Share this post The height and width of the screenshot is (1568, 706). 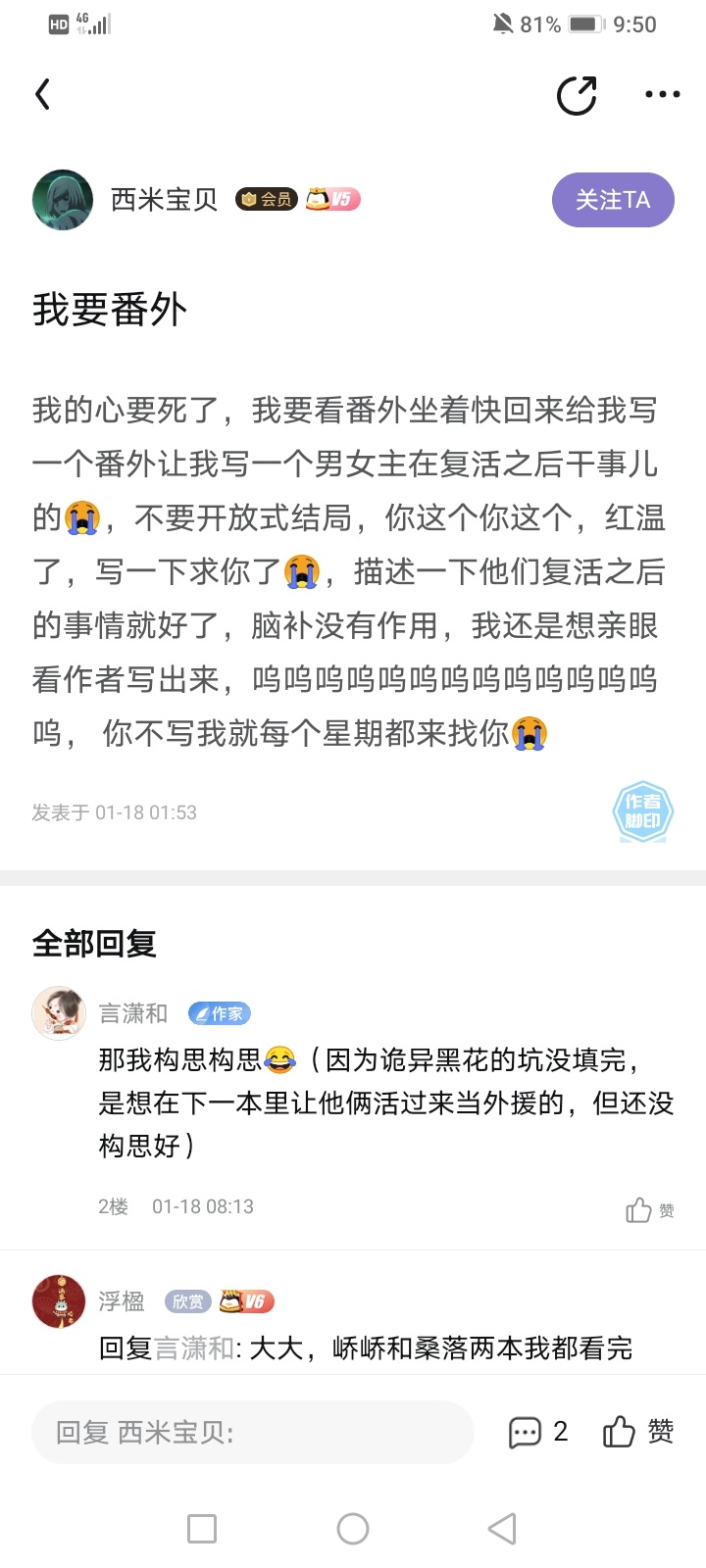tap(577, 95)
